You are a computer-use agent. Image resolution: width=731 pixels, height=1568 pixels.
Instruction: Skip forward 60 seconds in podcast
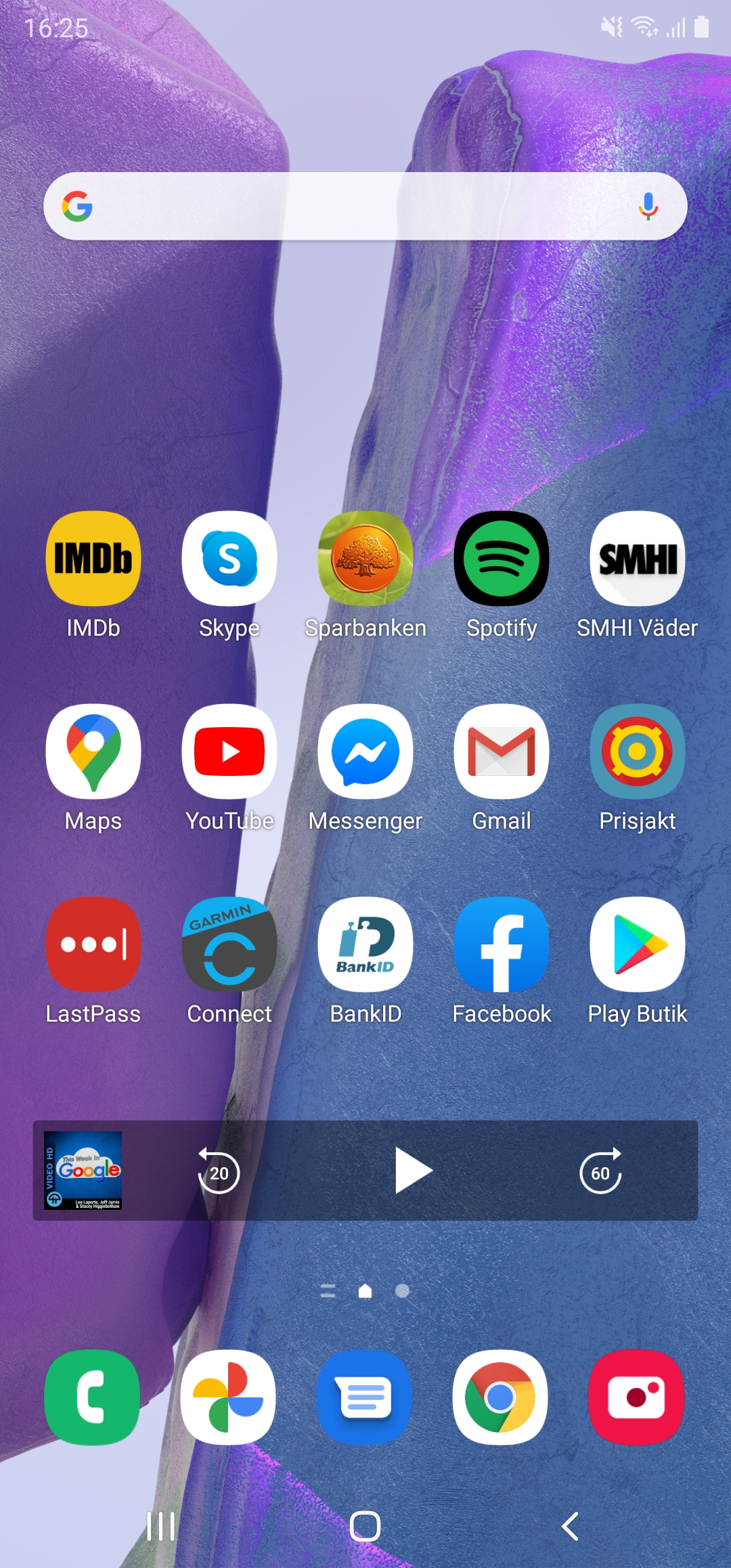click(600, 1172)
